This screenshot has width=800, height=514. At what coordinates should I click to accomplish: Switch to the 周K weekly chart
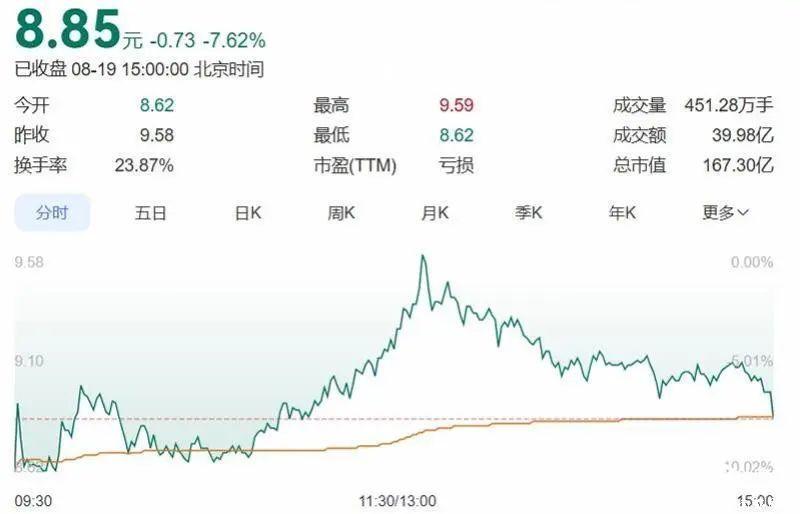(341, 212)
